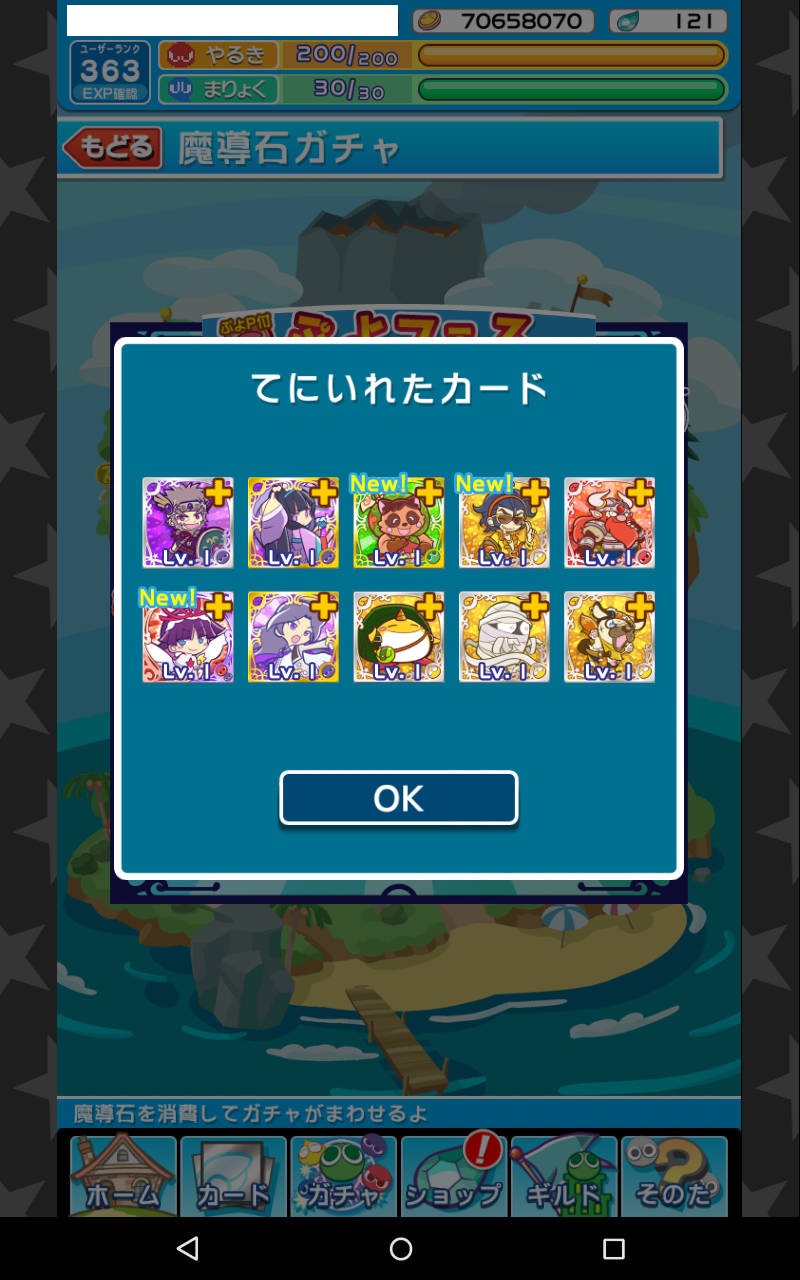View the cow-costume character card
The image size is (800, 1280).
pyautogui.click(x=609, y=637)
